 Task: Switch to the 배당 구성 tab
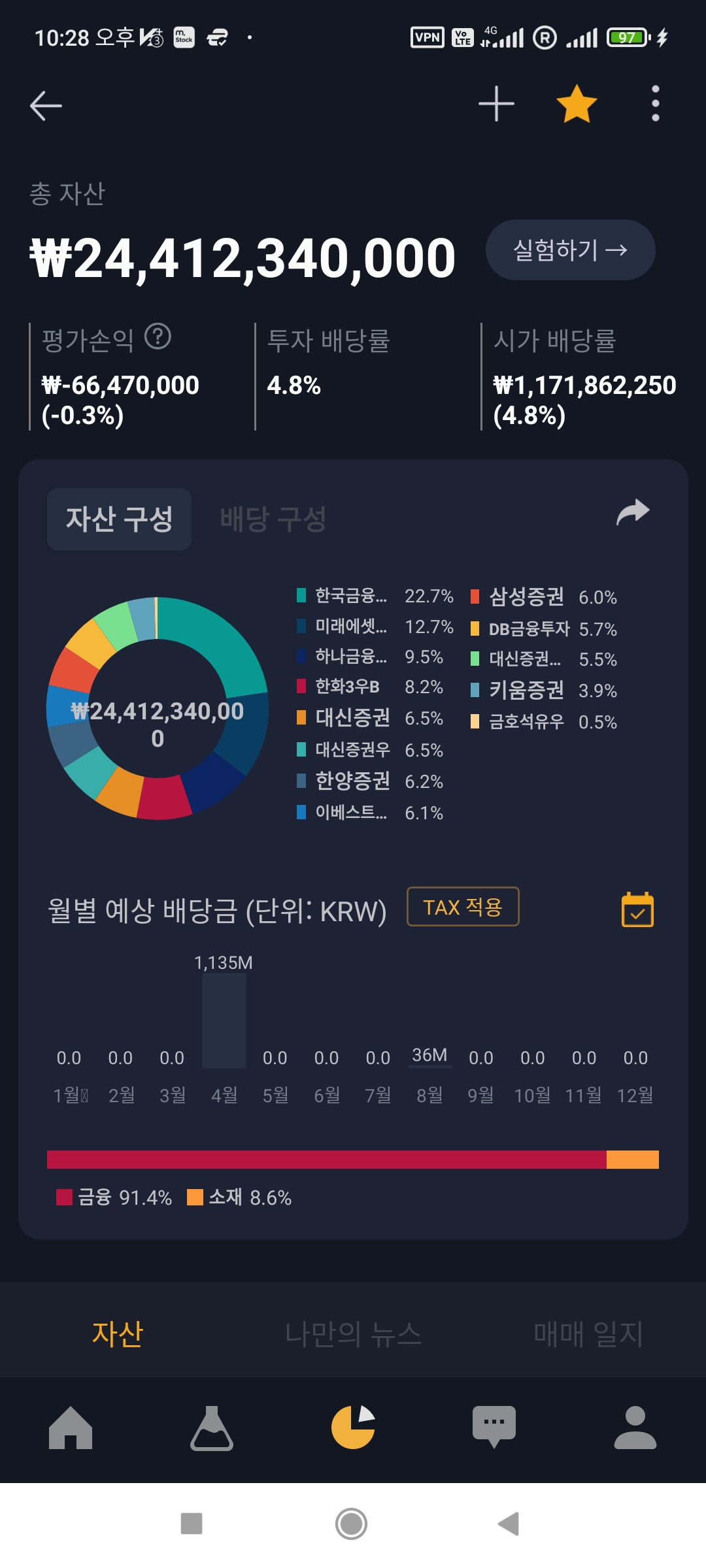pyautogui.click(x=273, y=519)
